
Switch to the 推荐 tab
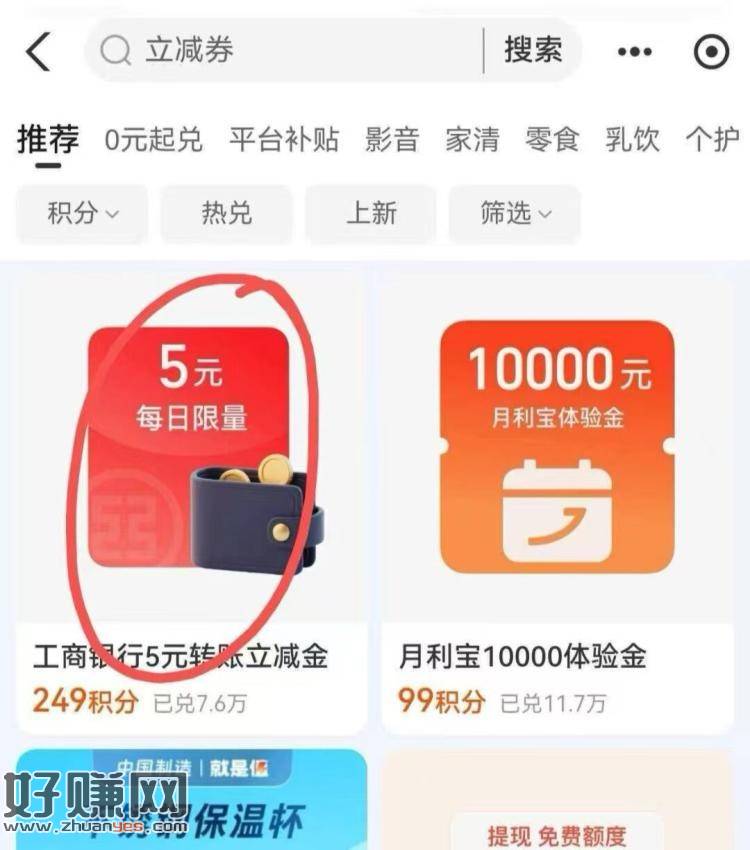47,139
